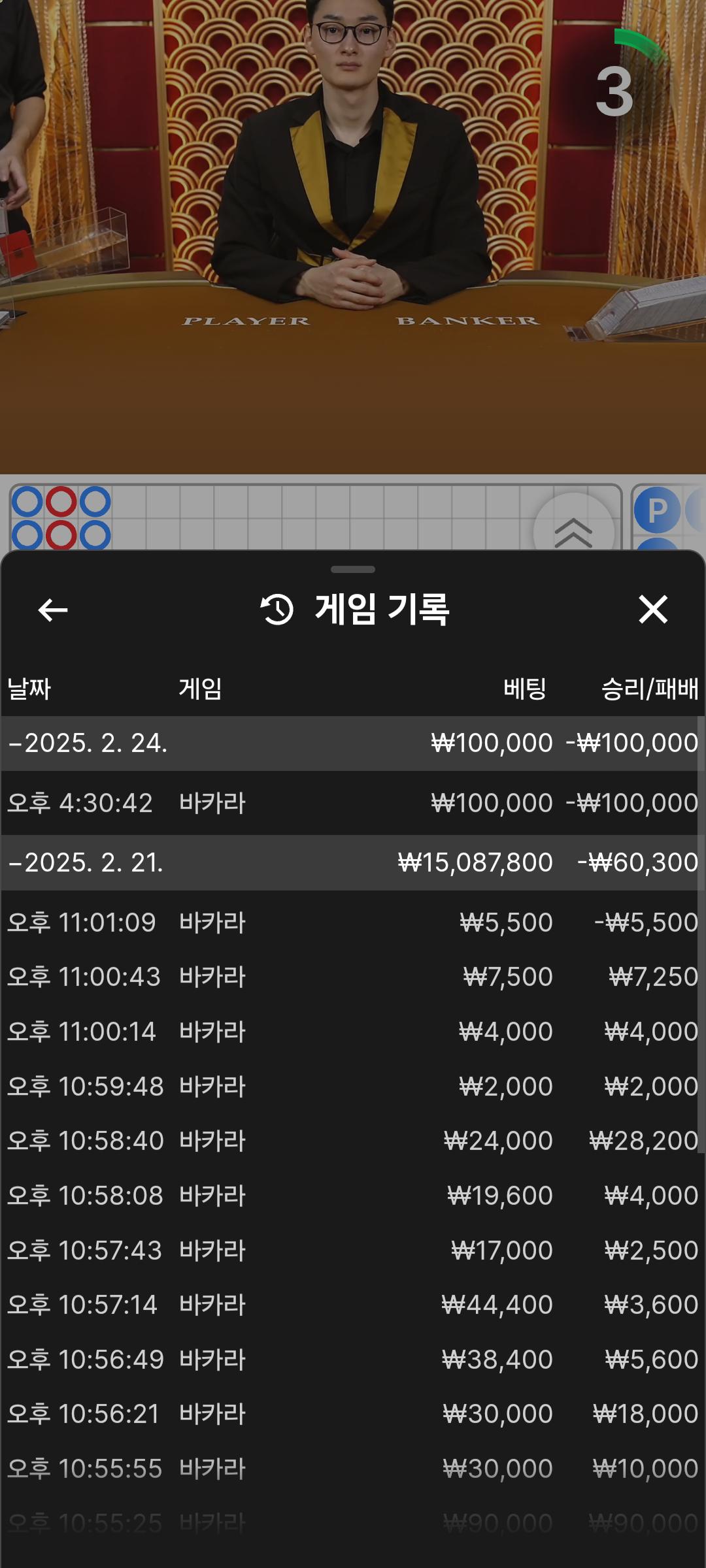706x1568 pixels.
Task: View the 오후 10:57:43 baccarat entry
Action: tap(352, 1250)
